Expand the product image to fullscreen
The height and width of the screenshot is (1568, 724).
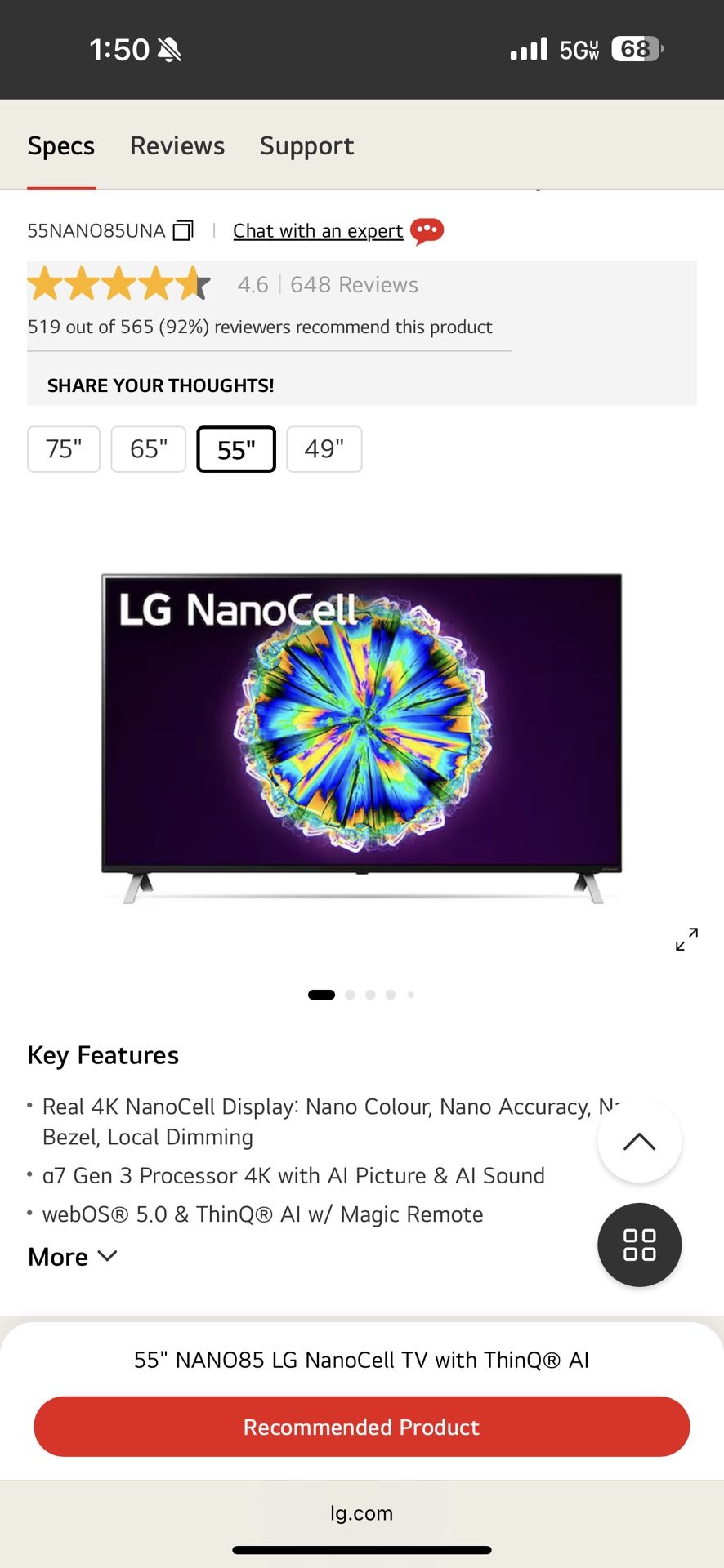coord(686,939)
